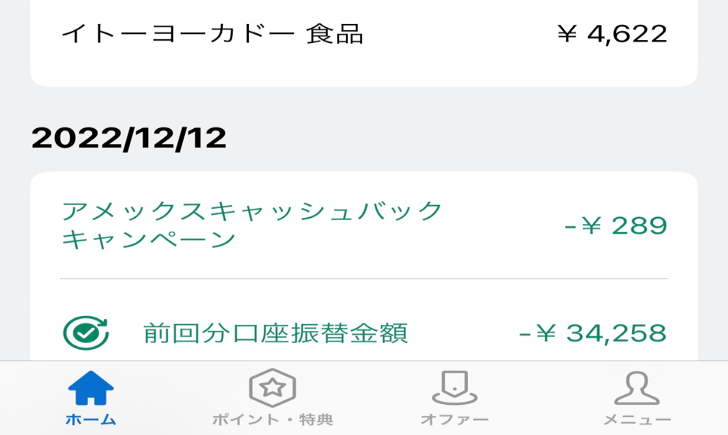Switch to the ホーム tab

pyautogui.click(x=91, y=398)
